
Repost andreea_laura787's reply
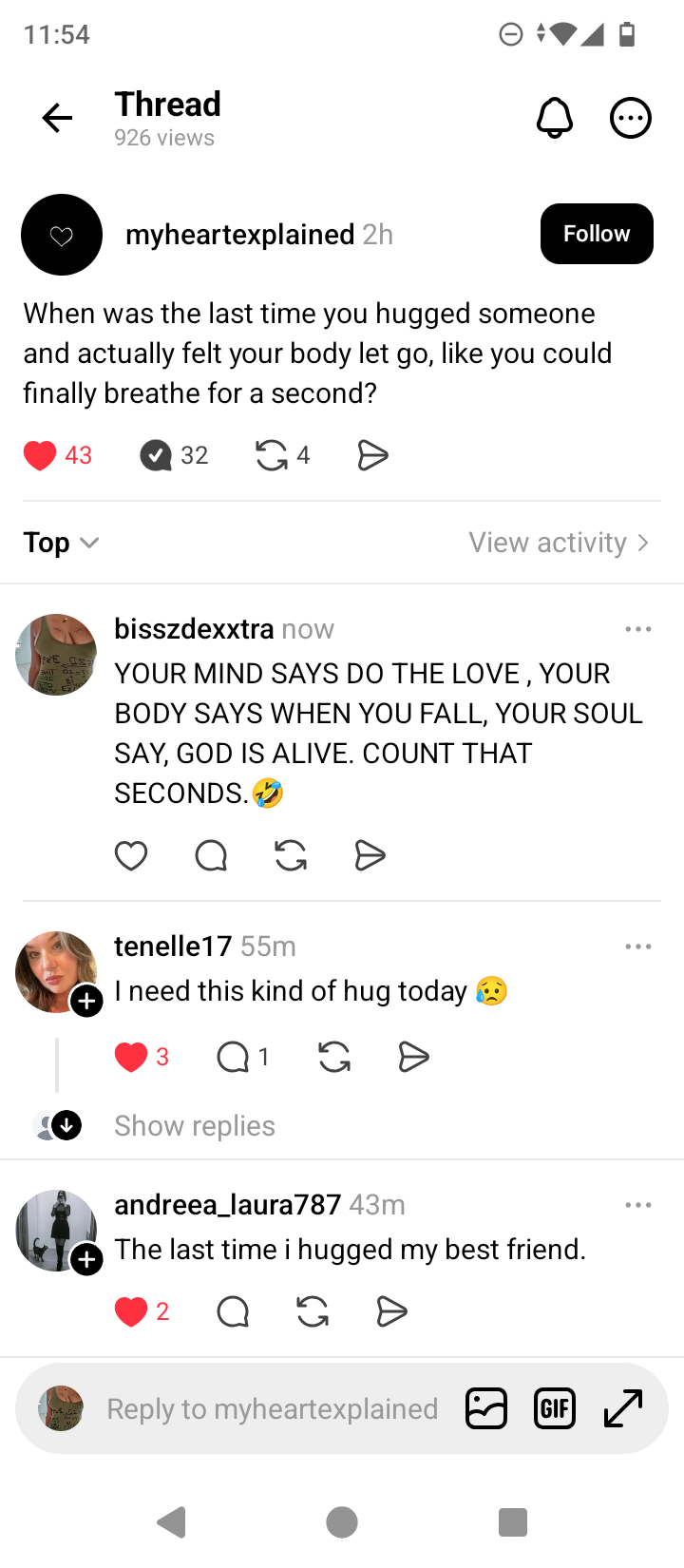313,1312
